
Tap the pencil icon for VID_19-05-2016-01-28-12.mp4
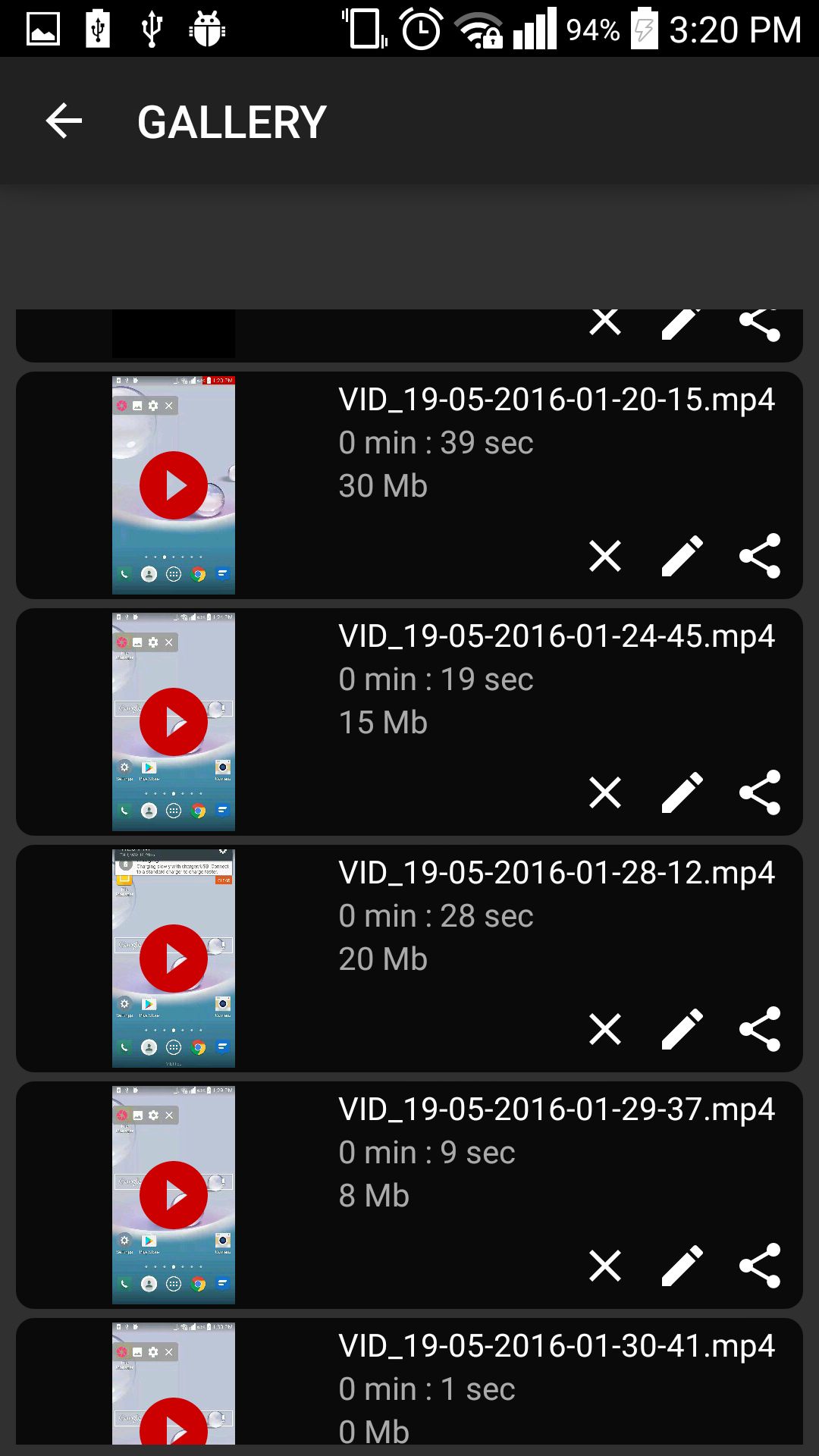coord(682,1029)
